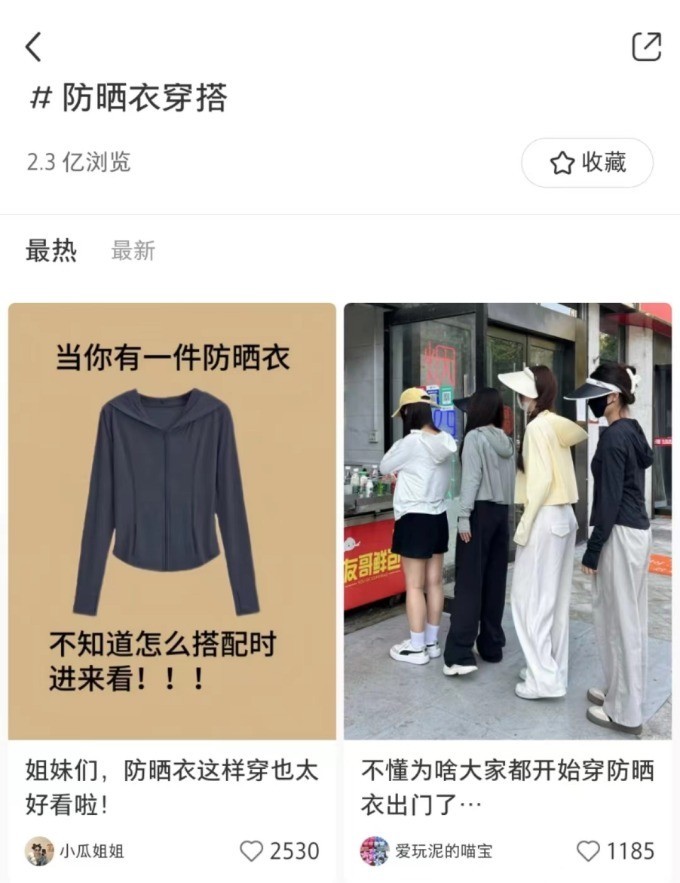Screen dimensions: 680x883
Task: Visit 爱玩泥的喵宝's profile
Action: pyautogui.click(x=375, y=851)
